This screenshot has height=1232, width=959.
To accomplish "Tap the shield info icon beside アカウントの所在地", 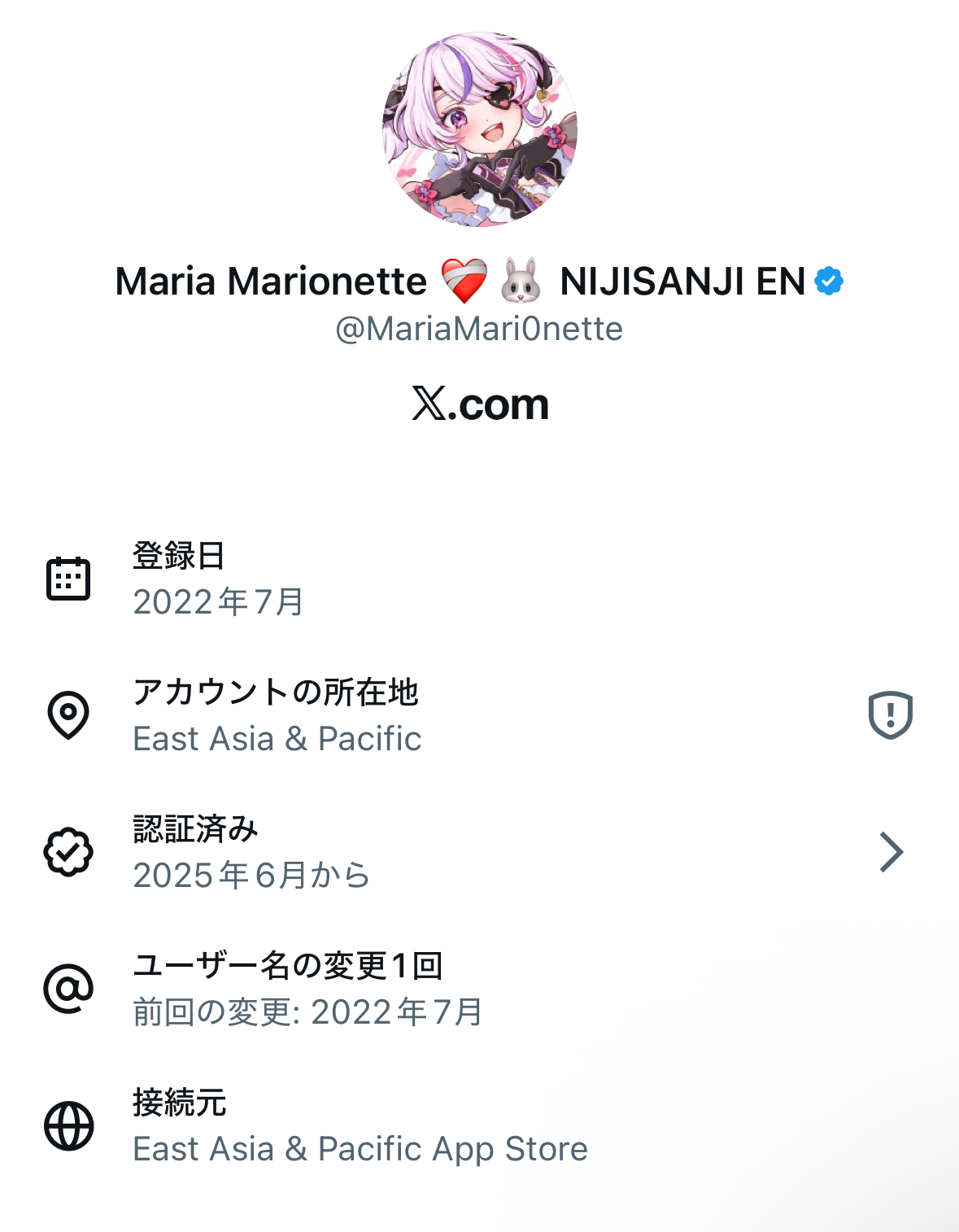I will (890, 715).
